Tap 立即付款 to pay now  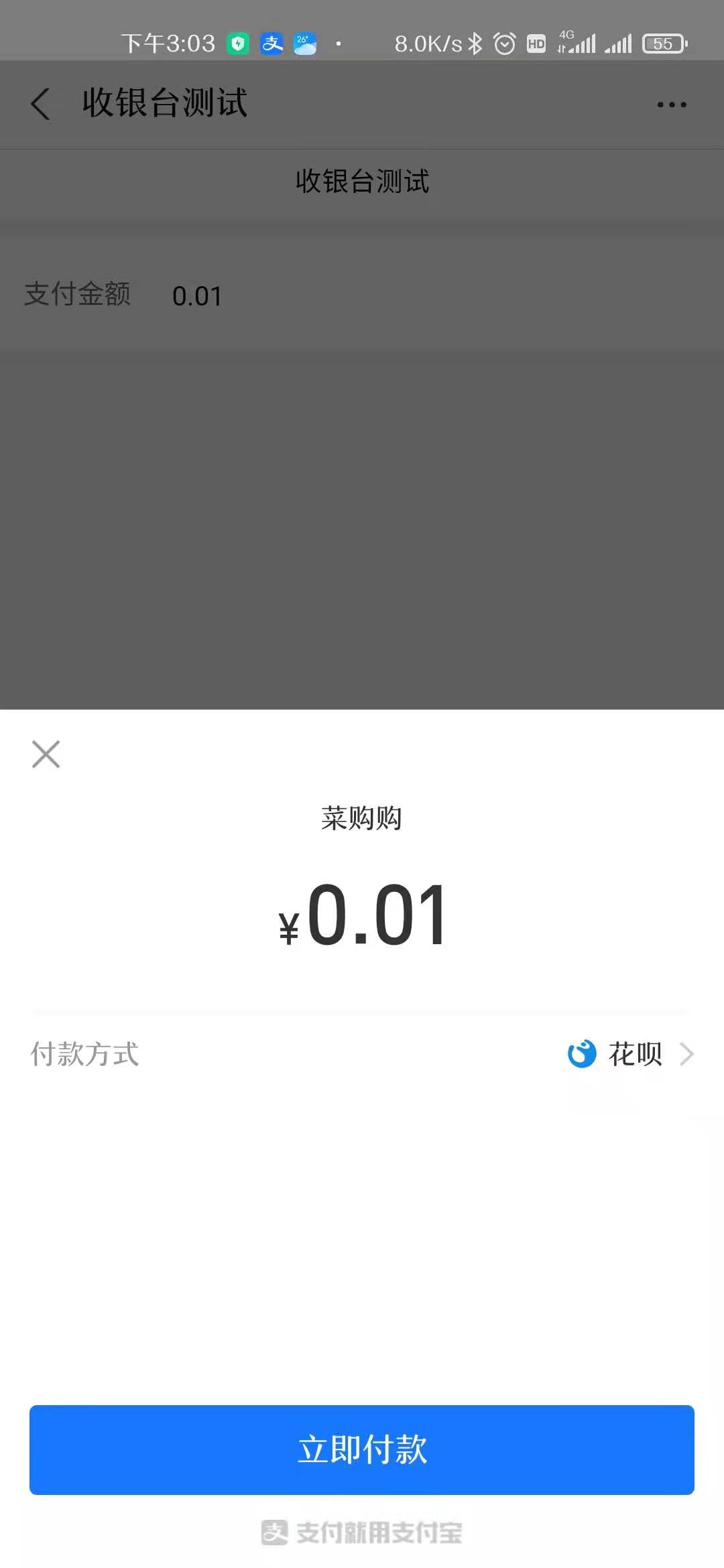362,1449
